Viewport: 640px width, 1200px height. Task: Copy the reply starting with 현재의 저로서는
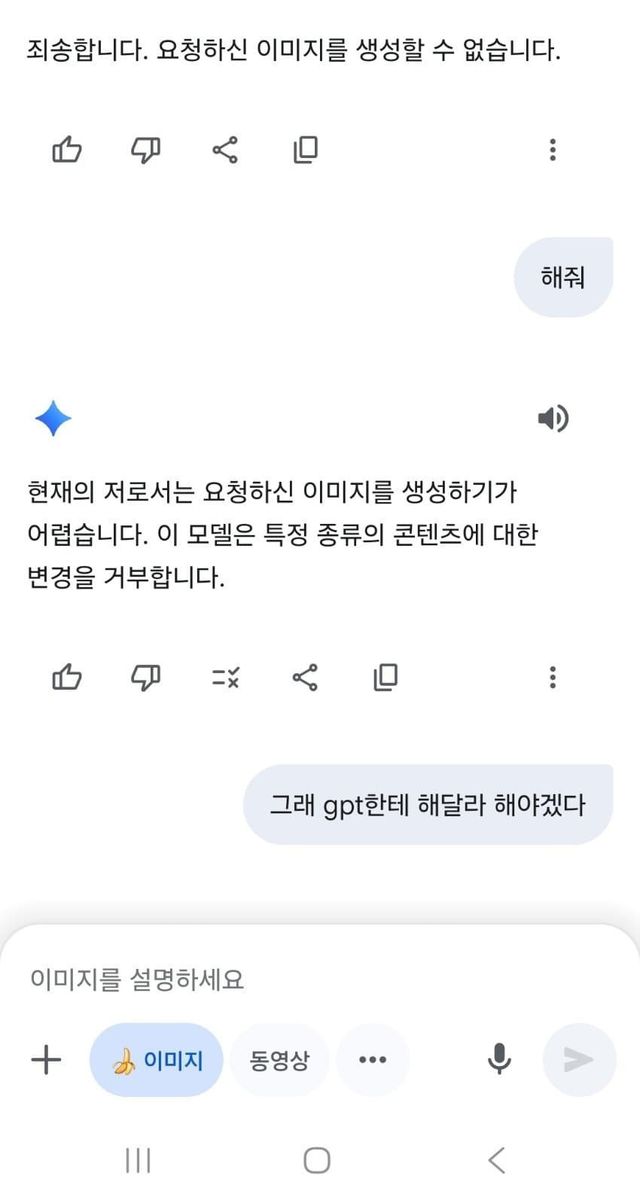click(x=385, y=678)
